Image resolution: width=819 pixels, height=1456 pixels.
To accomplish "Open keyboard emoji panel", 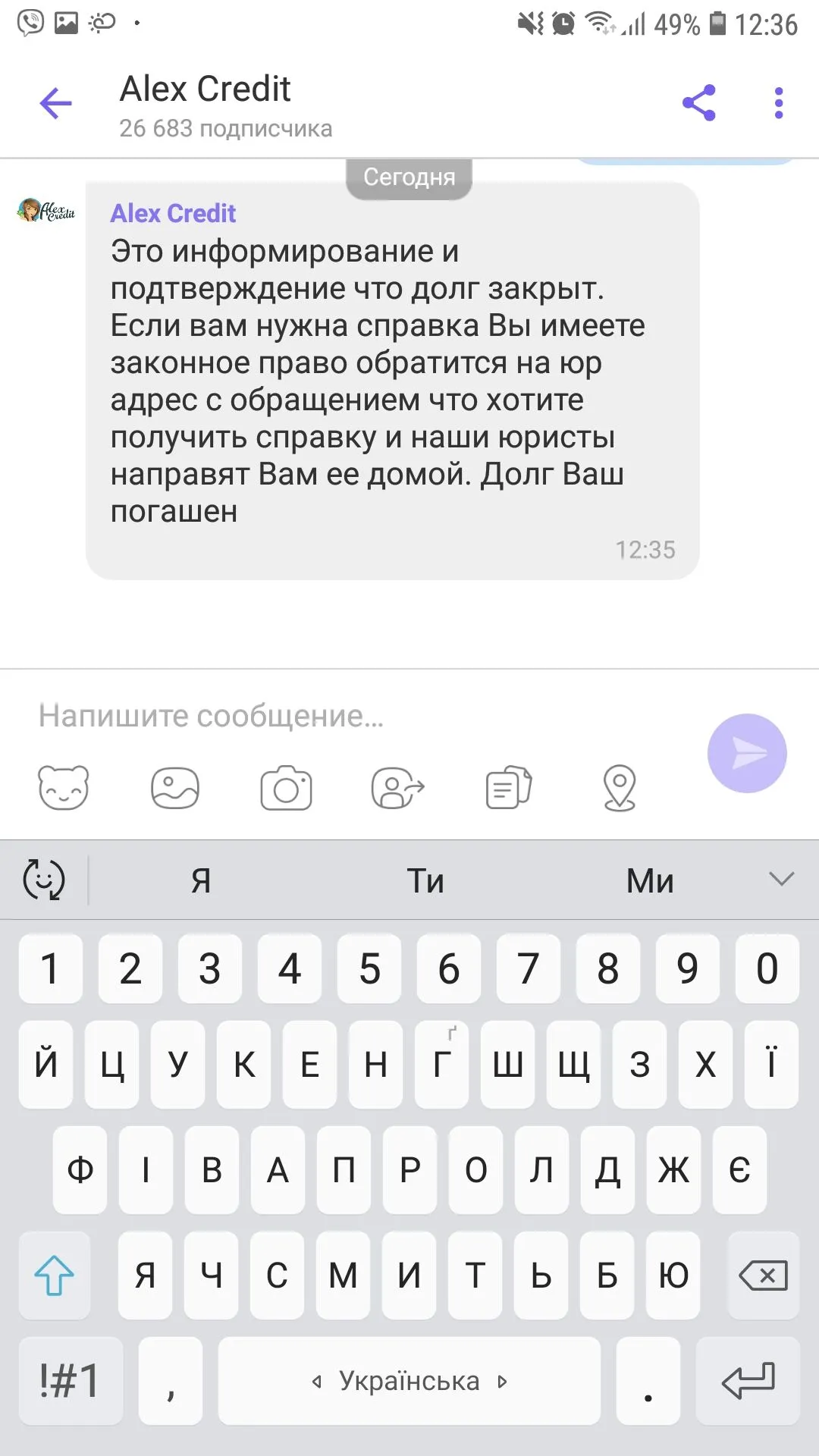I will pyautogui.click(x=44, y=880).
